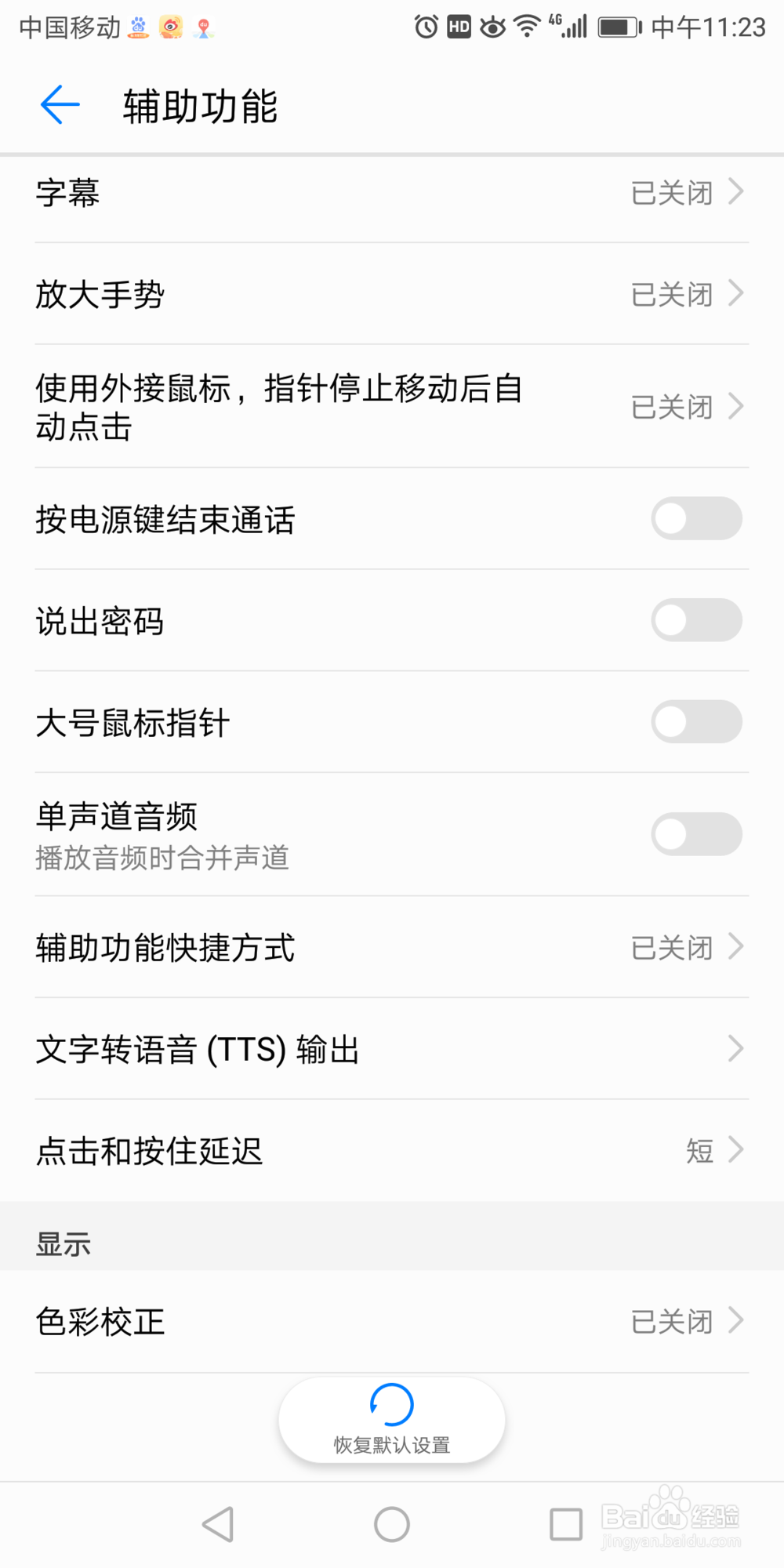Toggle 按电源键结束通话 switch
The width and height of the screenshot is (784, 1568).
(696, 518)
